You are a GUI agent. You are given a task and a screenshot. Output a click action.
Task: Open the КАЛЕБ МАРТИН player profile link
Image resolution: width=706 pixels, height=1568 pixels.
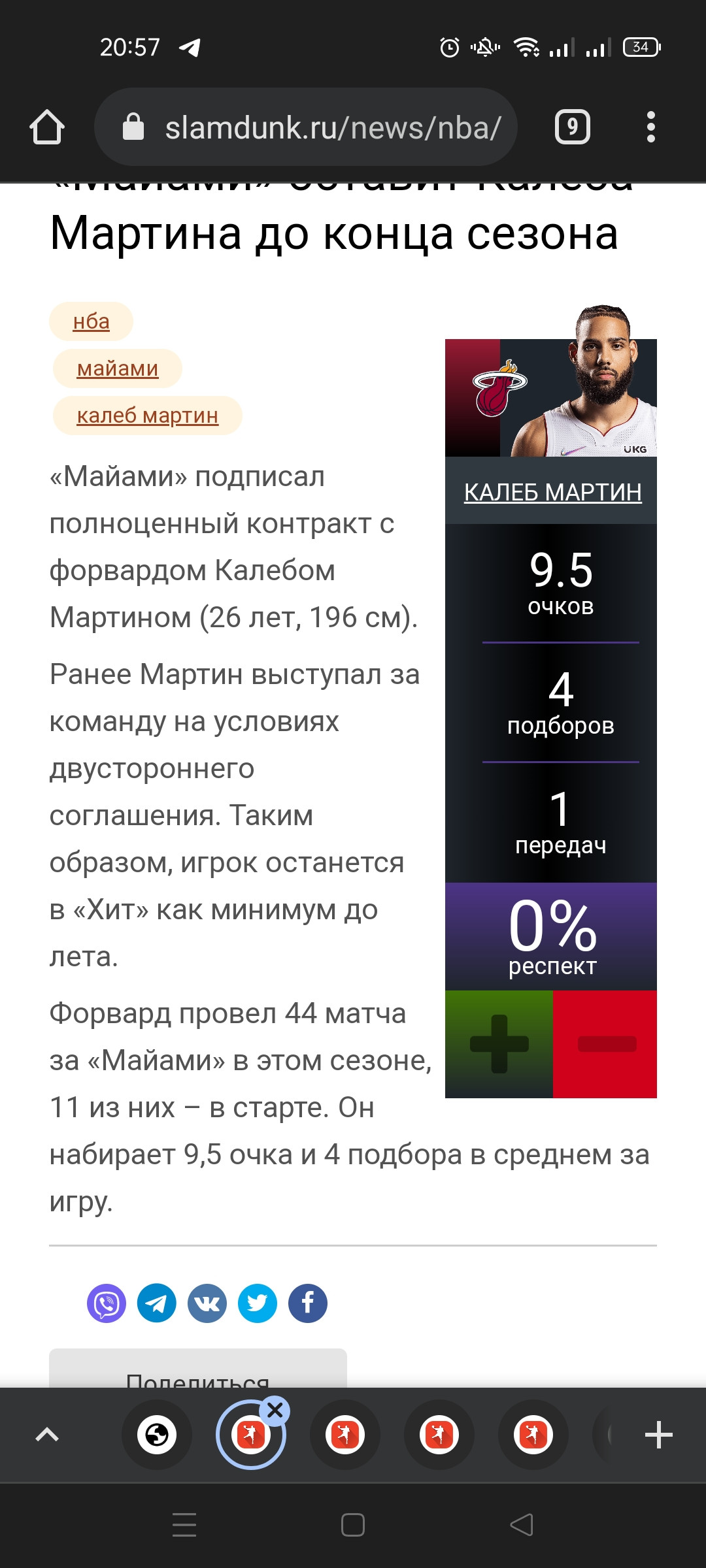pyautogui.click(x=552, y=492)
